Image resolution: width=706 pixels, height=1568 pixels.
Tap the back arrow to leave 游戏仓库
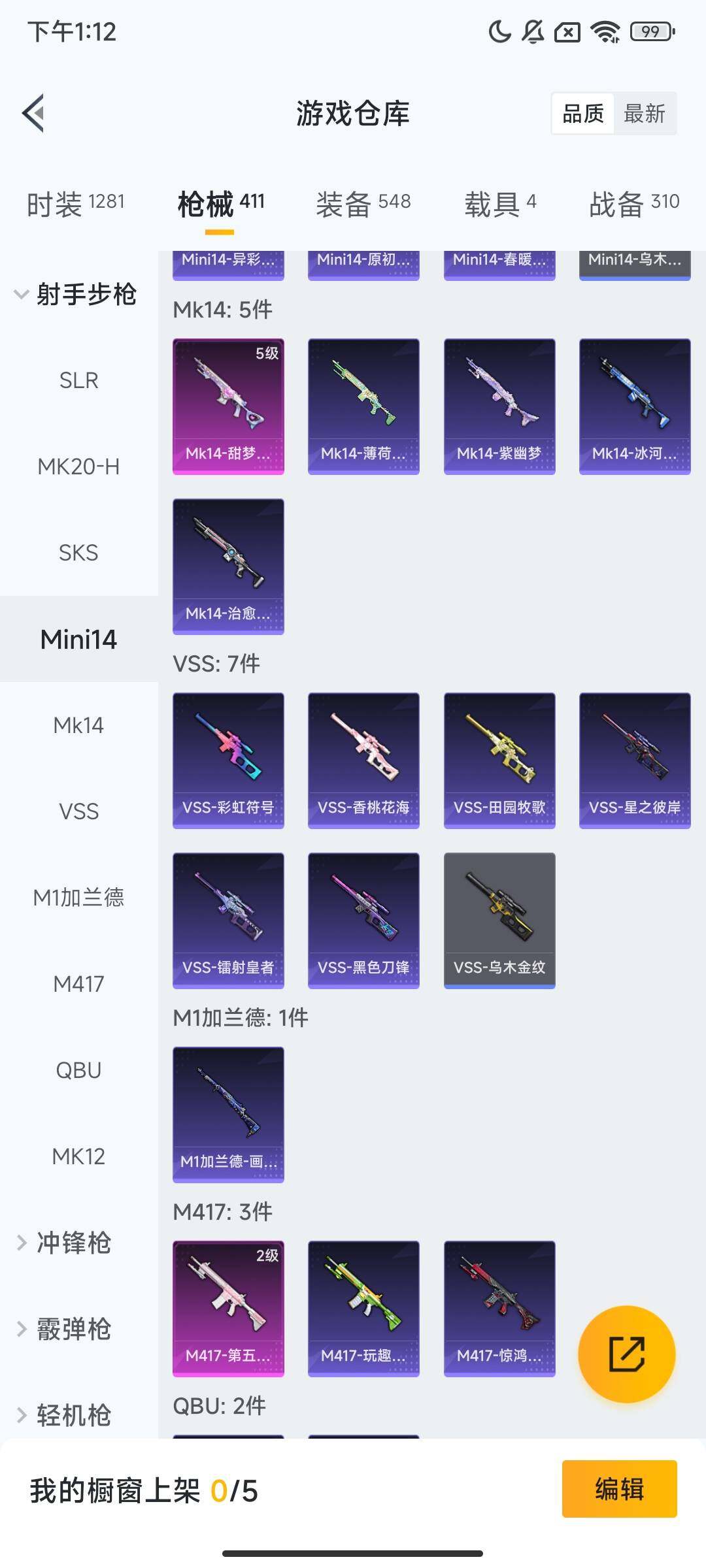(35, 112)
